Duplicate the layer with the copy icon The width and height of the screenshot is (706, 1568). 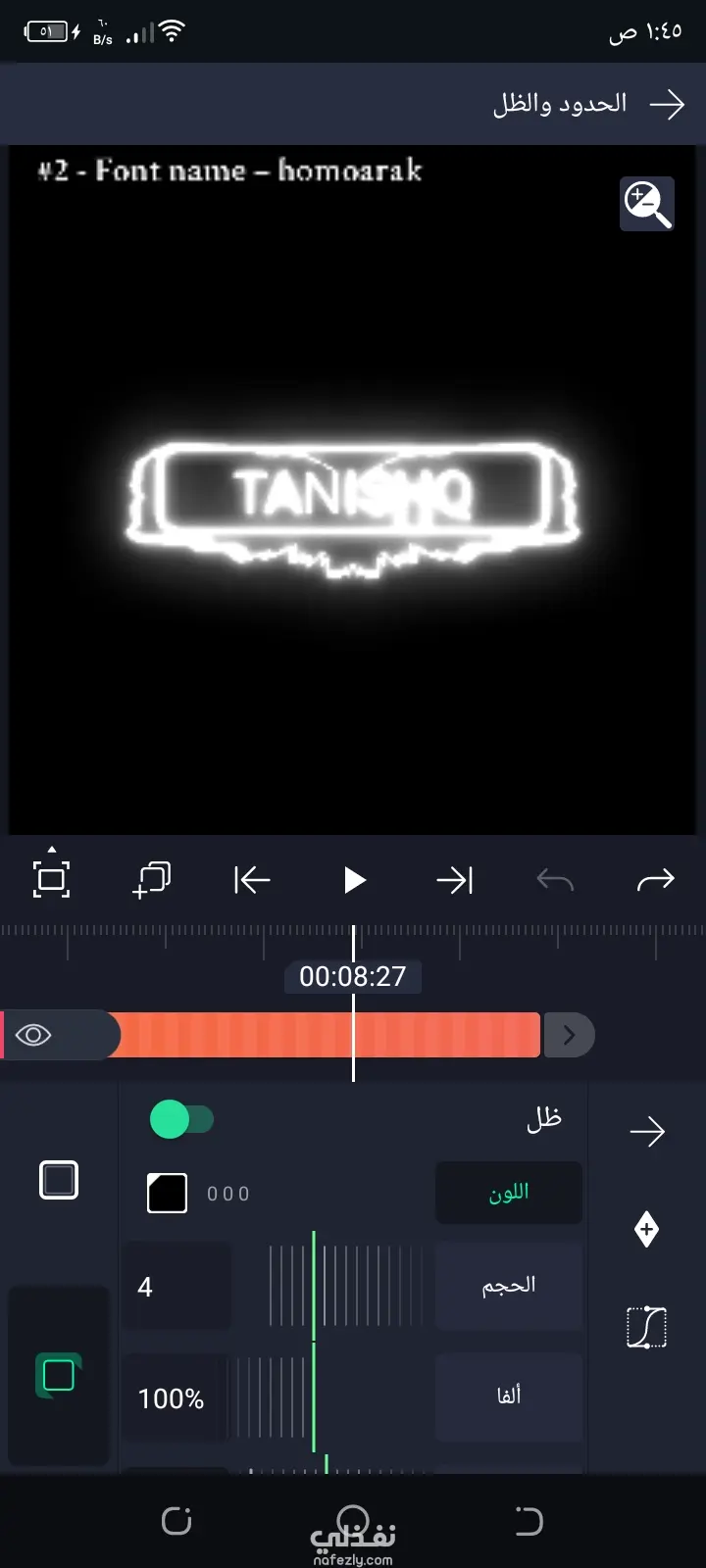click(152, 879)
